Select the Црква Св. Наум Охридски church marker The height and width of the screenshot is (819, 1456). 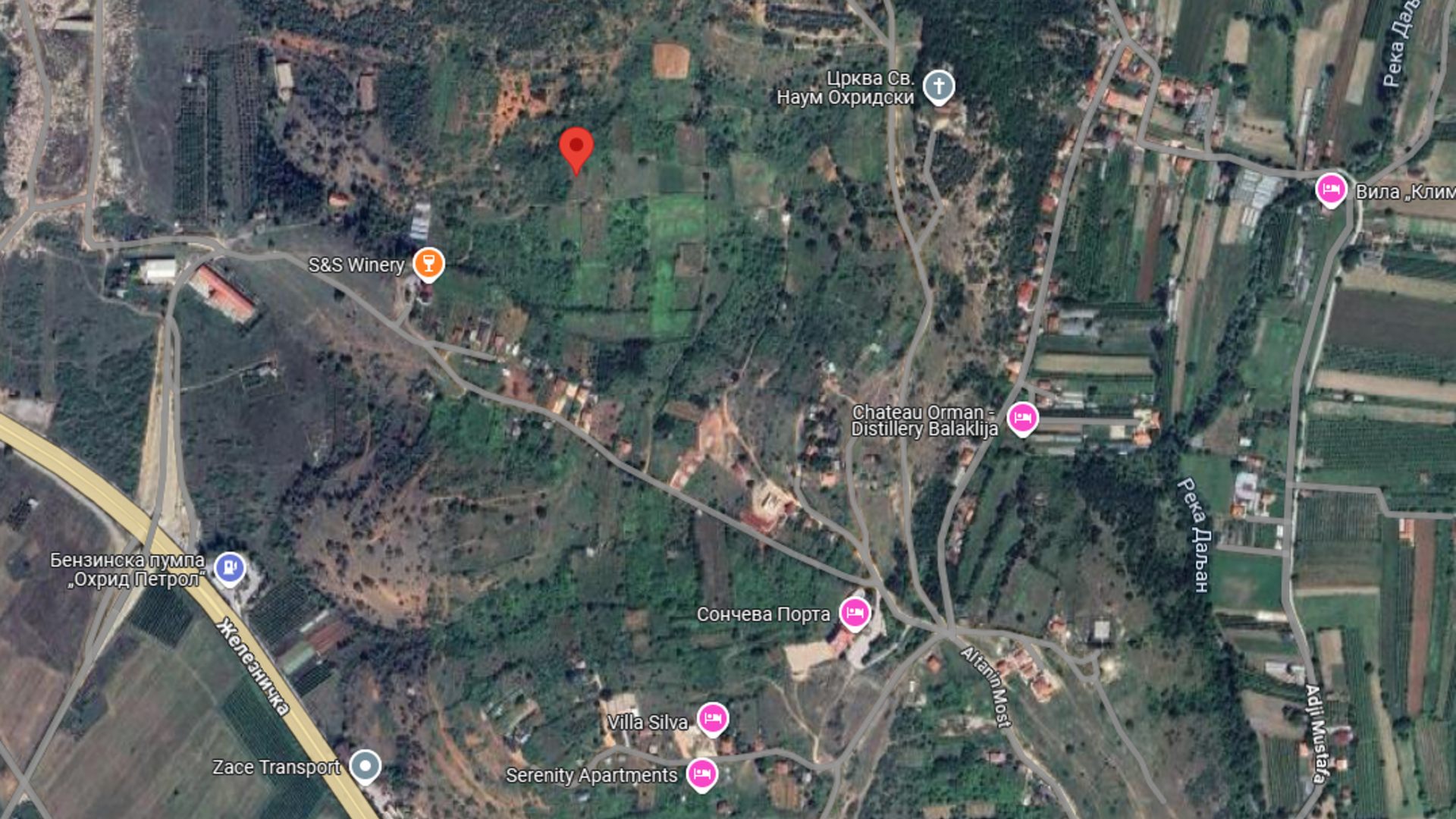click(938, 86)
